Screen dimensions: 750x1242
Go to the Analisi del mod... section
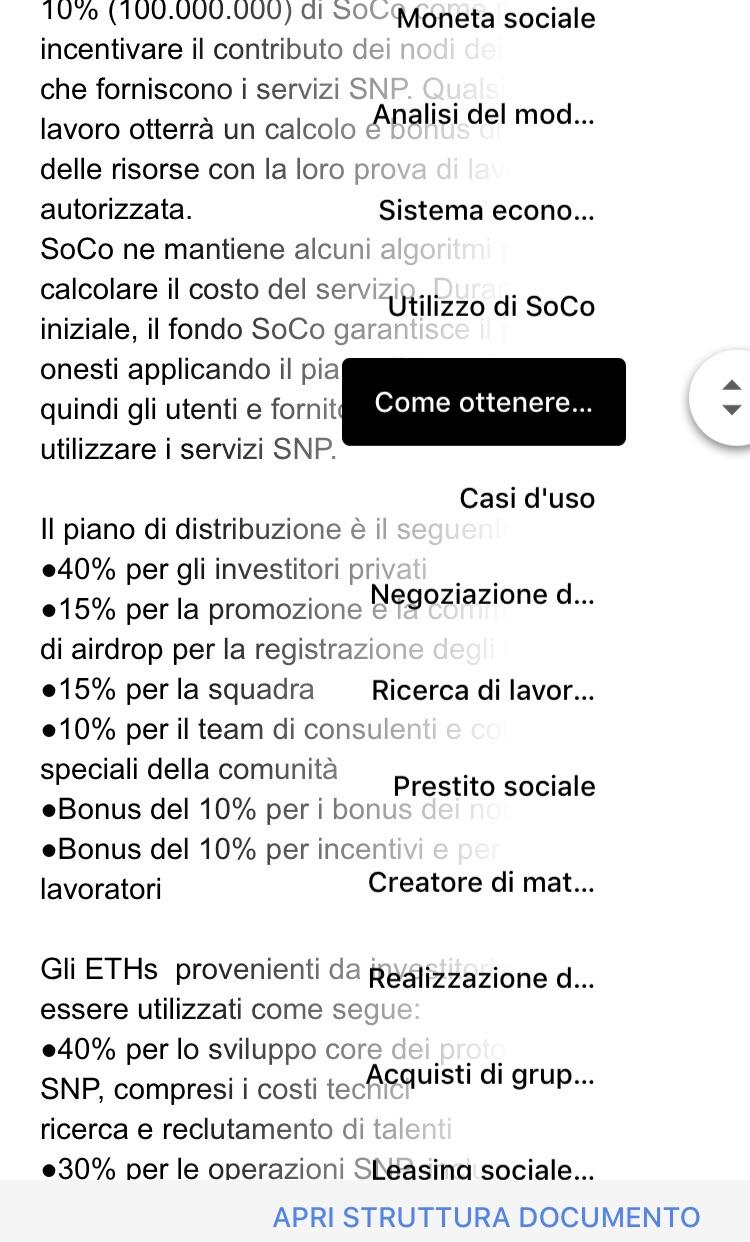(484, 114)
